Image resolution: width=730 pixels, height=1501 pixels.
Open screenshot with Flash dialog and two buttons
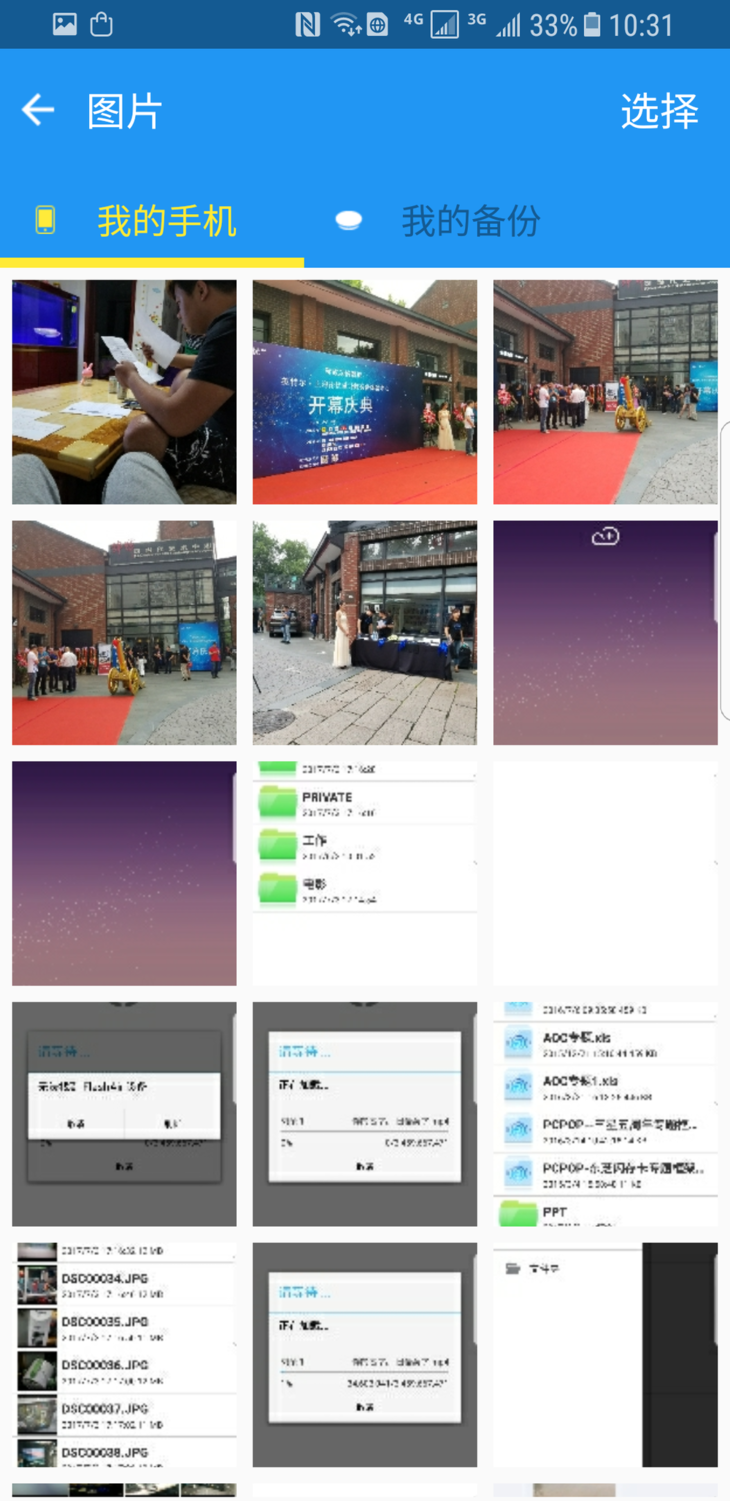124,1113
